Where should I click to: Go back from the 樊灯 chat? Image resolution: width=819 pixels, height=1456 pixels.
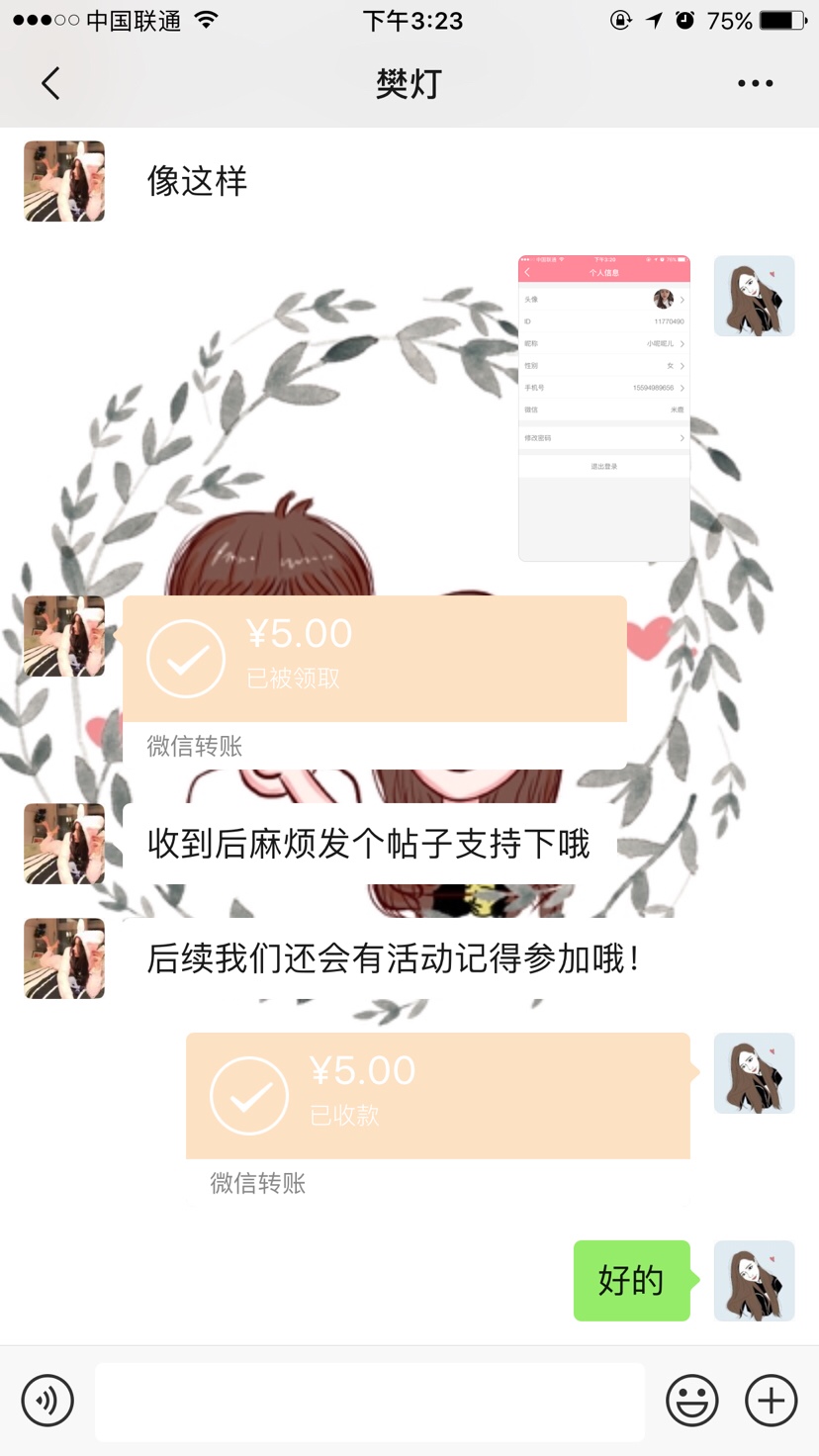pos(50,84)
